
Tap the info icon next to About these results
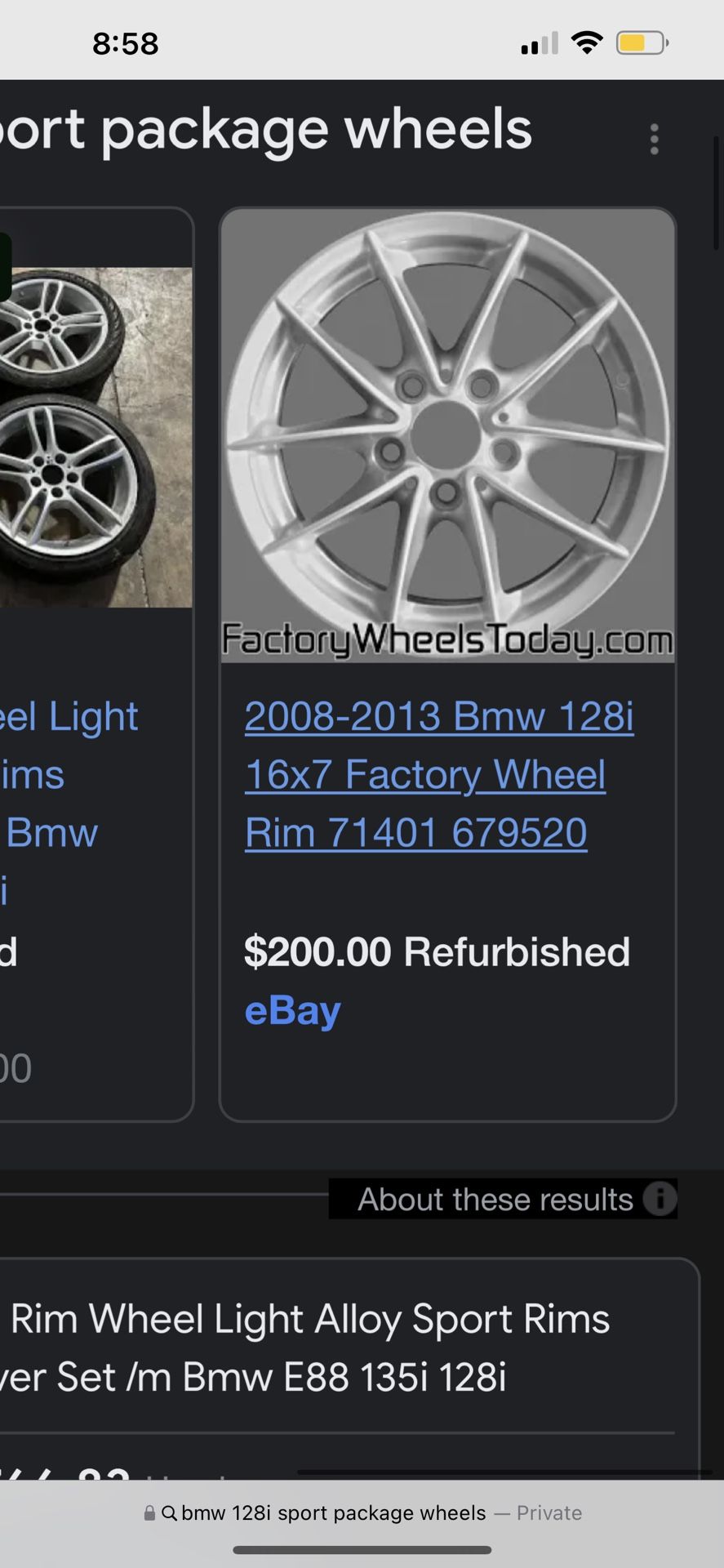click(660, 1198)
